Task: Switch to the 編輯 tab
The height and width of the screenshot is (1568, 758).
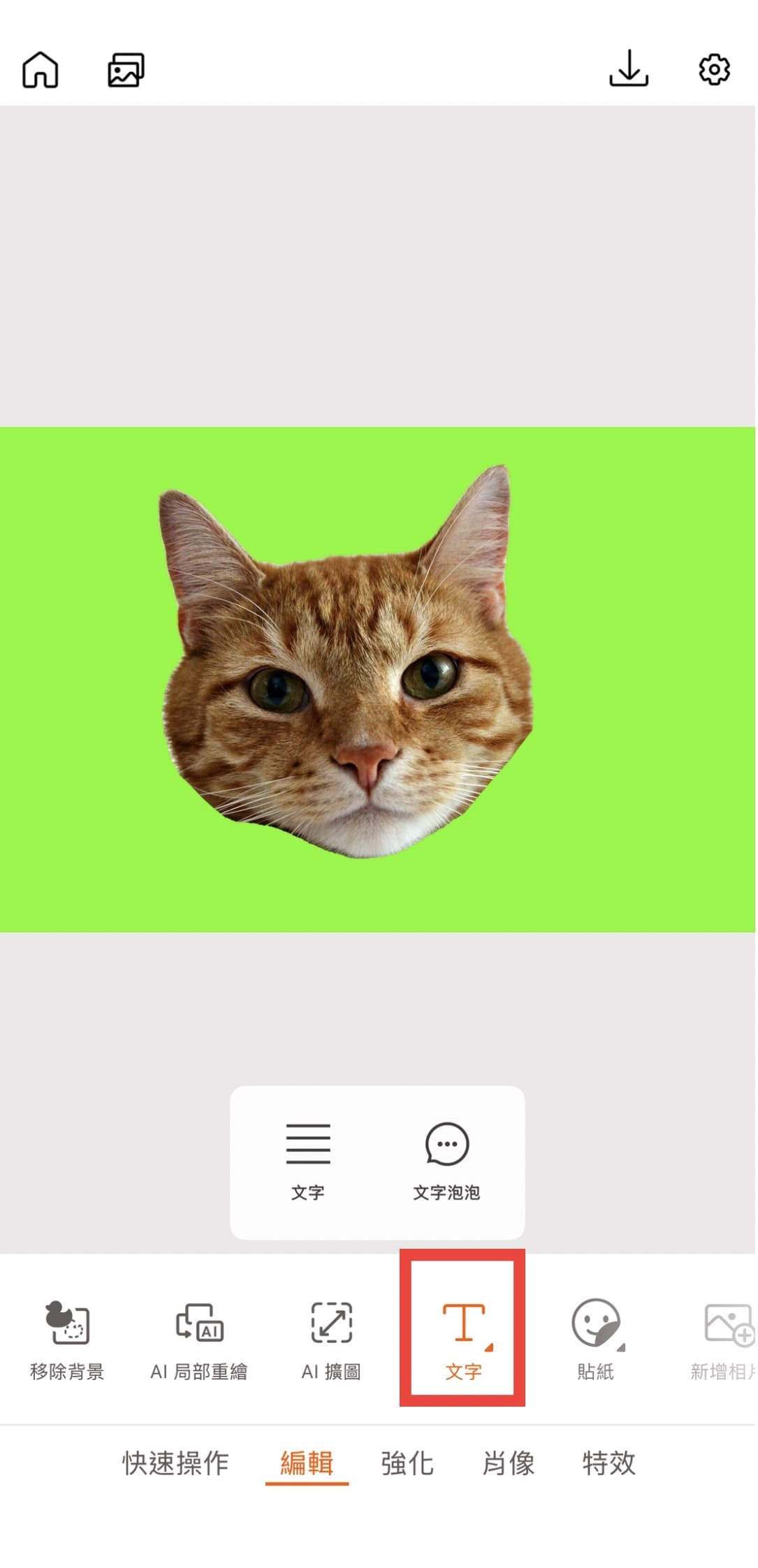Action: click(307, 1462)
